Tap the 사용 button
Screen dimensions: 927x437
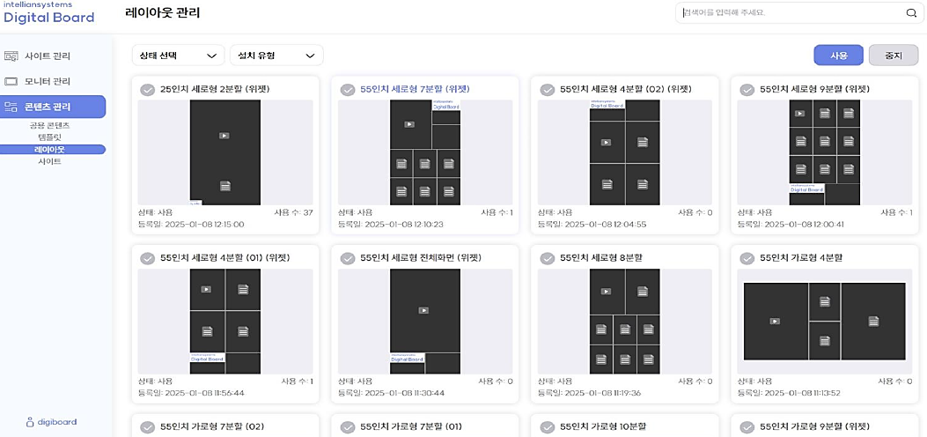(x=838, y=55)
